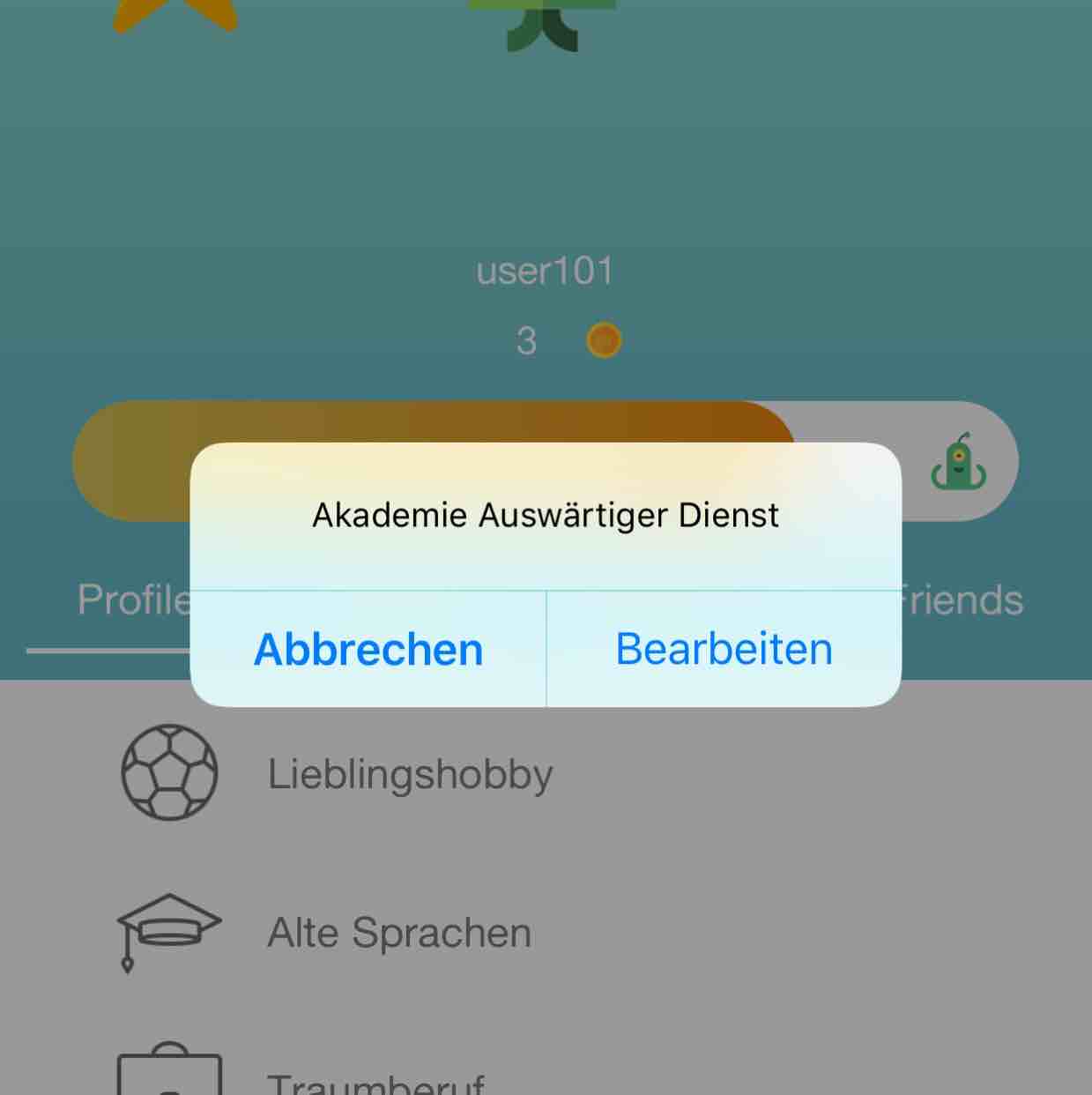Image resolution: width=1092 pixels, height=1095 pixels.
Task: Open the Alte Sprachen row
Action: point(399,933)
